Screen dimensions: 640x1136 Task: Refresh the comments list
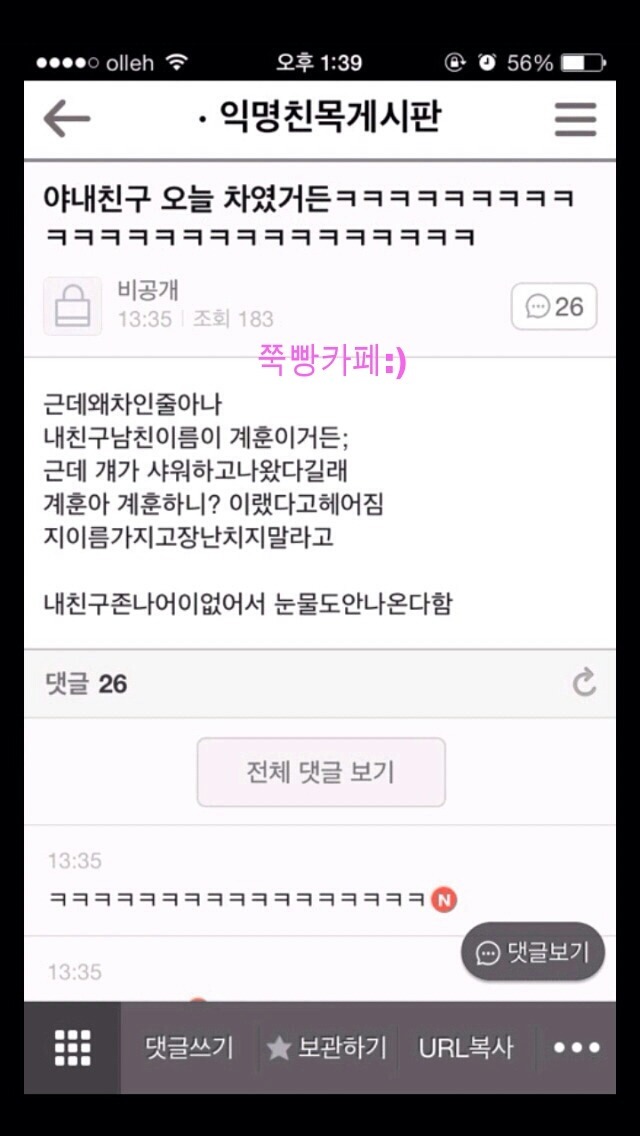click(x=584, y=683)
